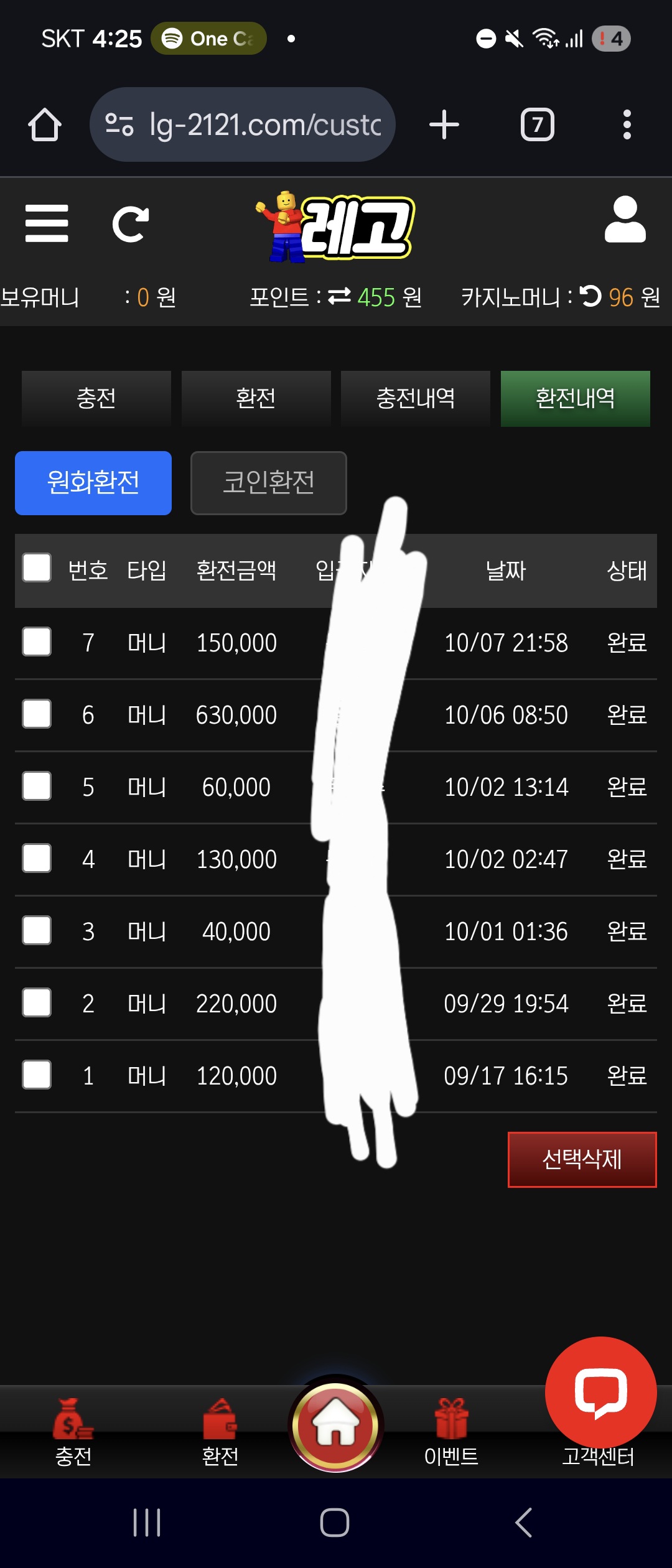Check the select-all box in table header
The image size is (672, 1568).
37,568
